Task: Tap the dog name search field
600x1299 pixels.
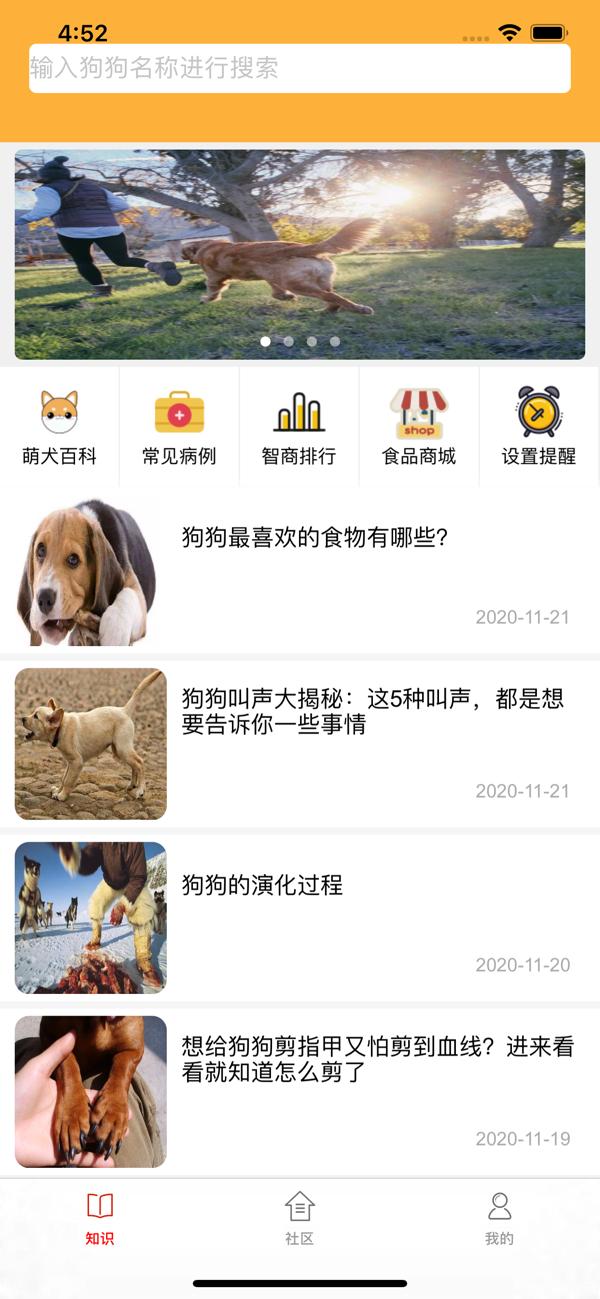Action: click(300, 68)
